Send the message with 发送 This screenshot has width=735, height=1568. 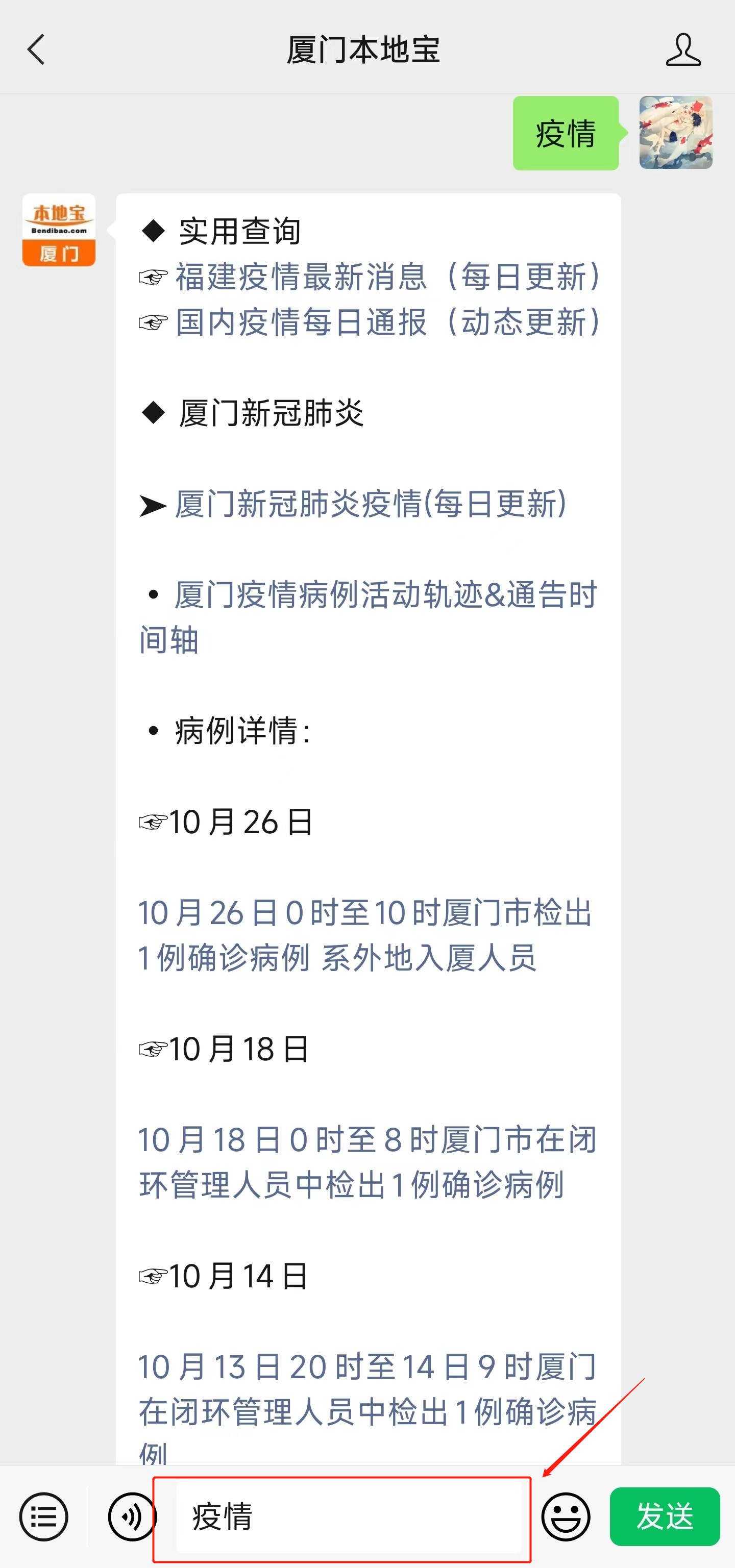[665, 1516]
